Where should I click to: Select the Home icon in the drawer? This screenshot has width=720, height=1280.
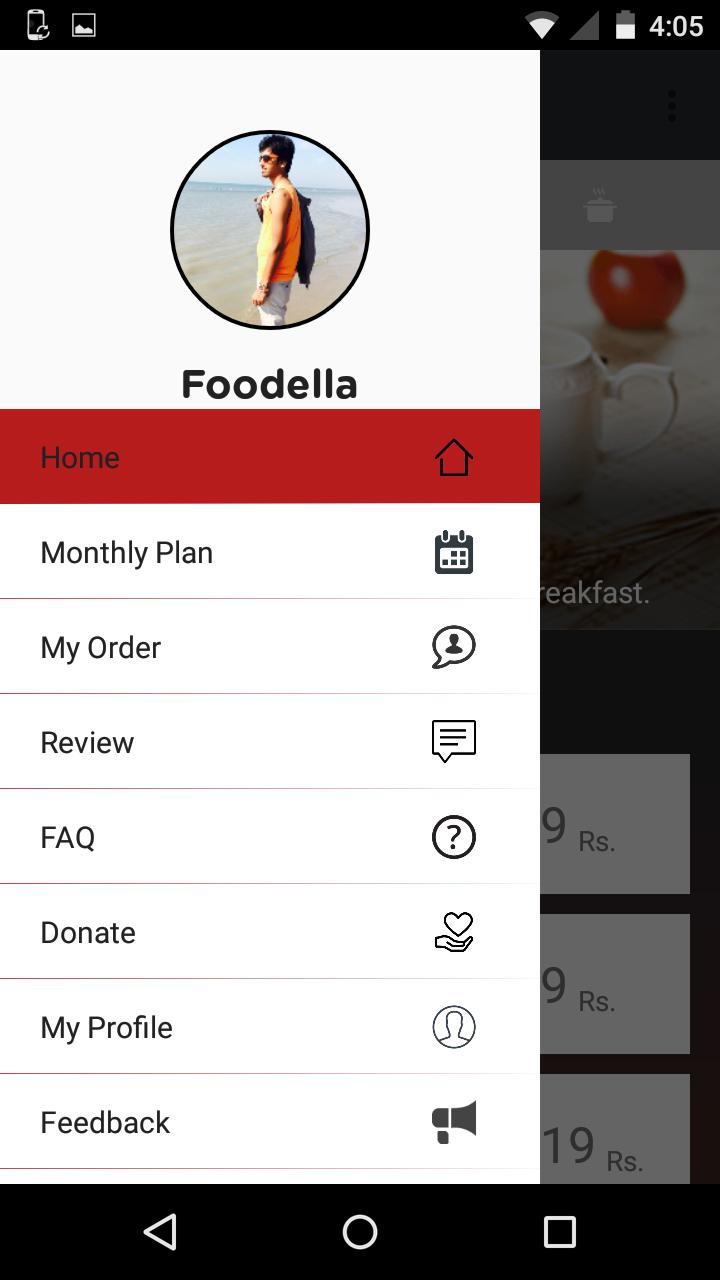pos(455,457)
